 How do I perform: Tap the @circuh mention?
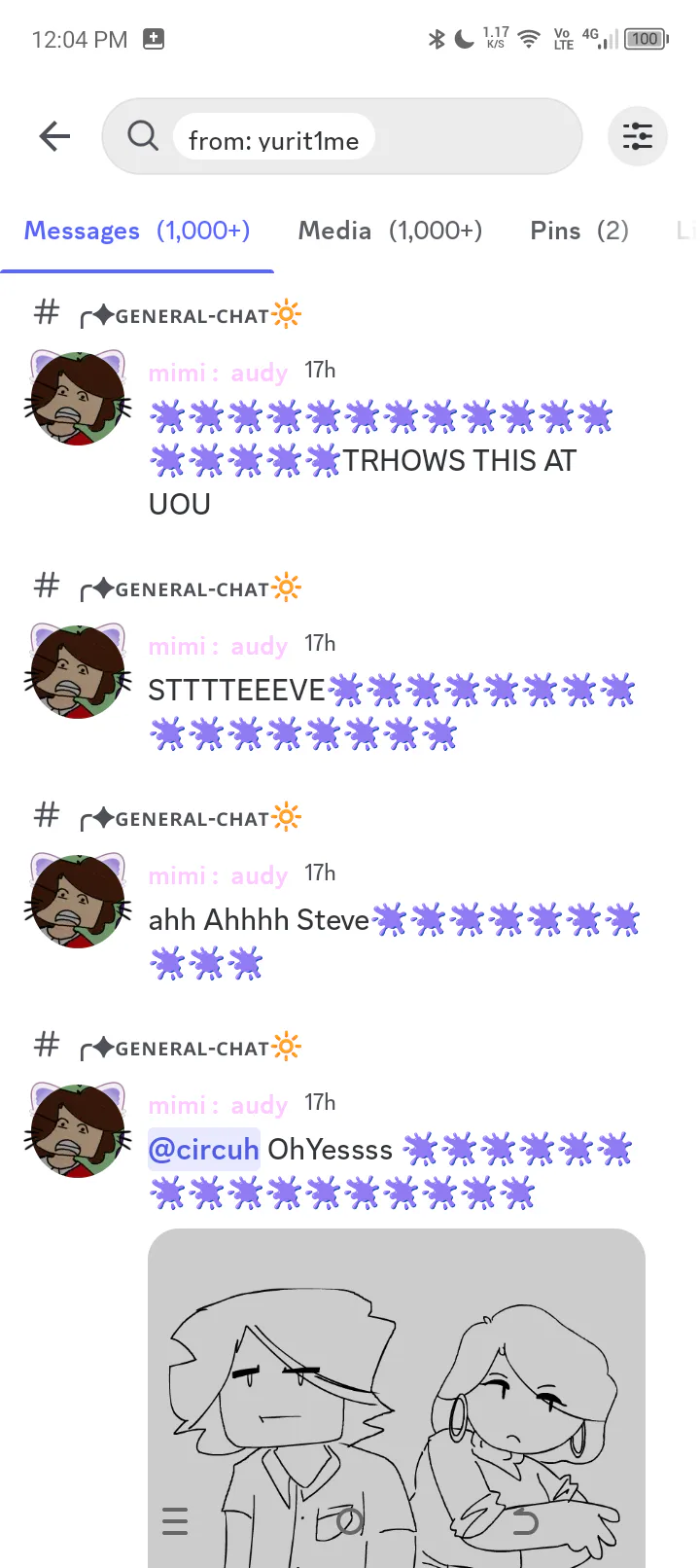(203, 1149)
